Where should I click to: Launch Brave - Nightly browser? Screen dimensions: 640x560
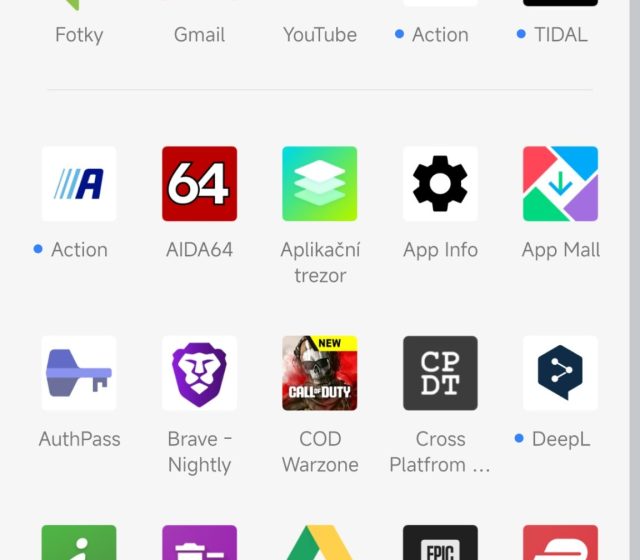point(200,373)
